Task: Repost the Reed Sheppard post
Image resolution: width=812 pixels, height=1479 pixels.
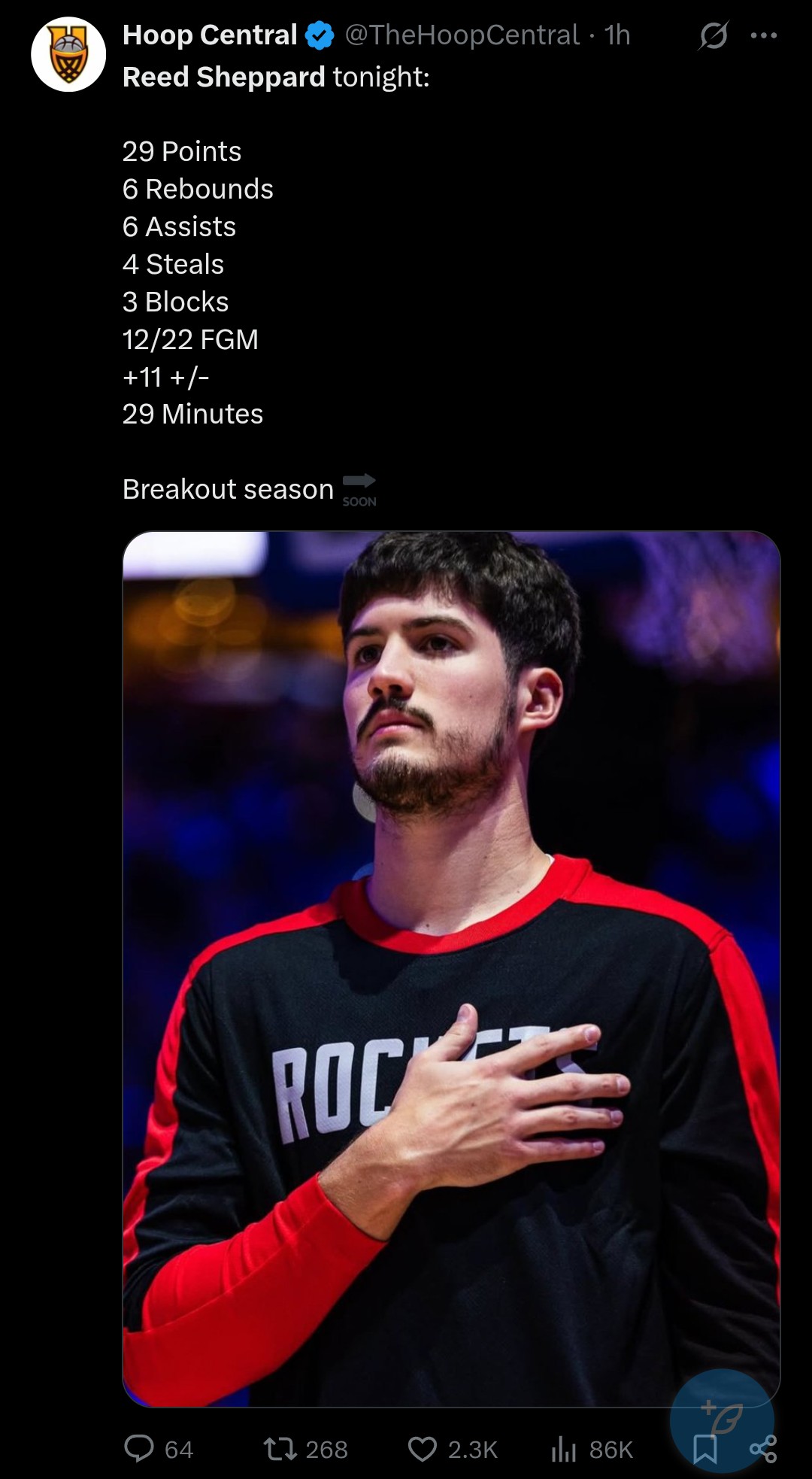Action: point(280,1448)
